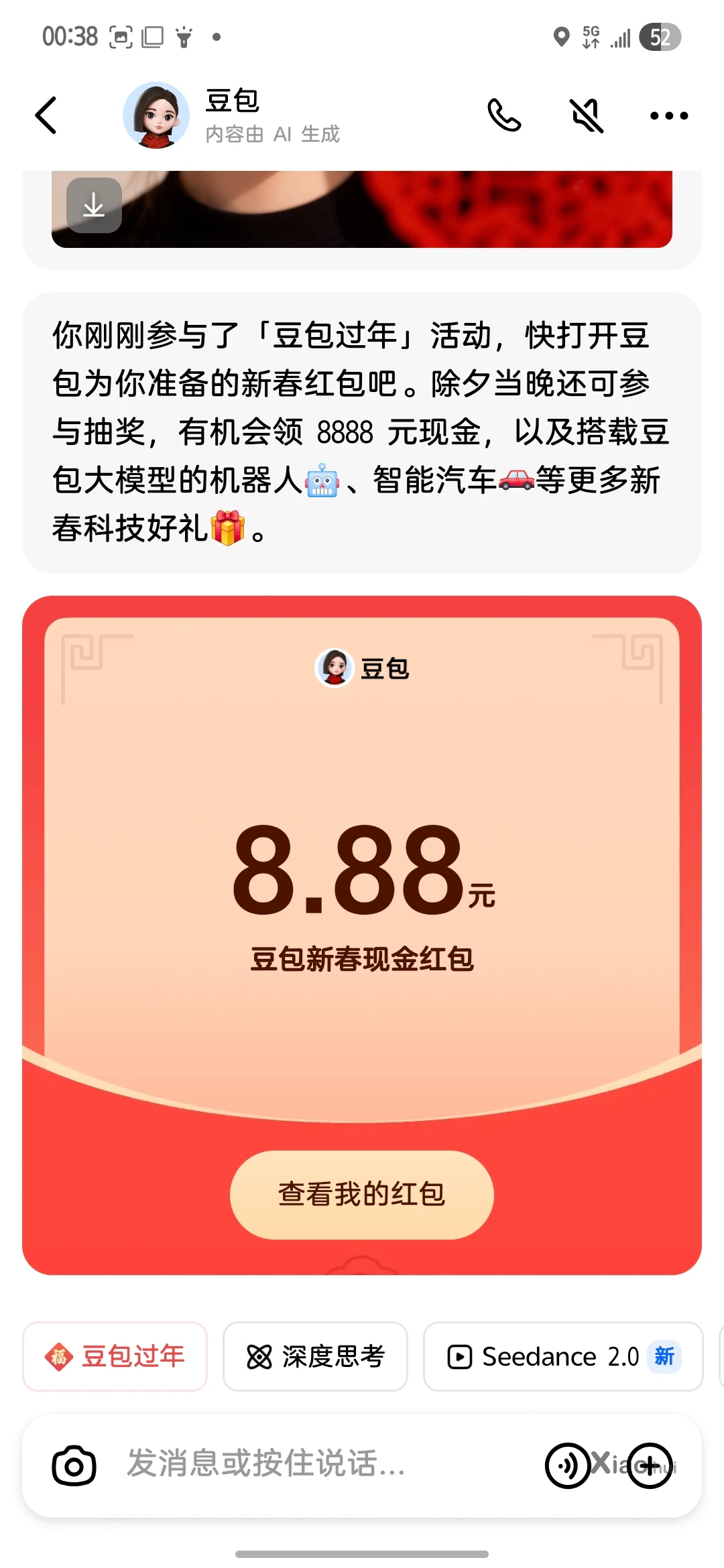Check the battery level indicator showing 52
Screen dimensions: 724x1568
pyautogui.click(x=660, y=38)
